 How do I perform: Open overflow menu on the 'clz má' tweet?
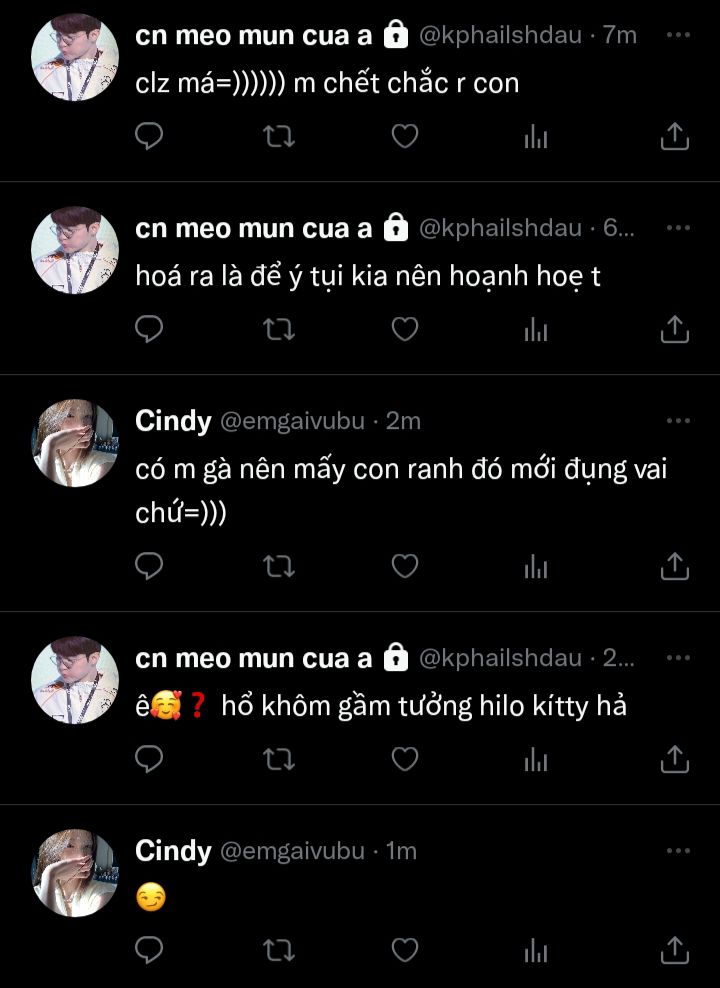click(x=677, y=35)
